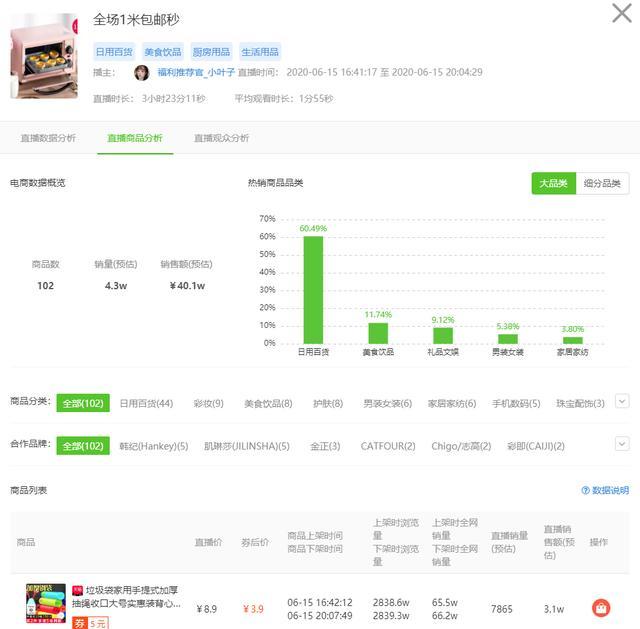The width and height of the screenshot is (640, 629).
Task: Close the live stream analysis panel
Action: click(x=621, y=13)
